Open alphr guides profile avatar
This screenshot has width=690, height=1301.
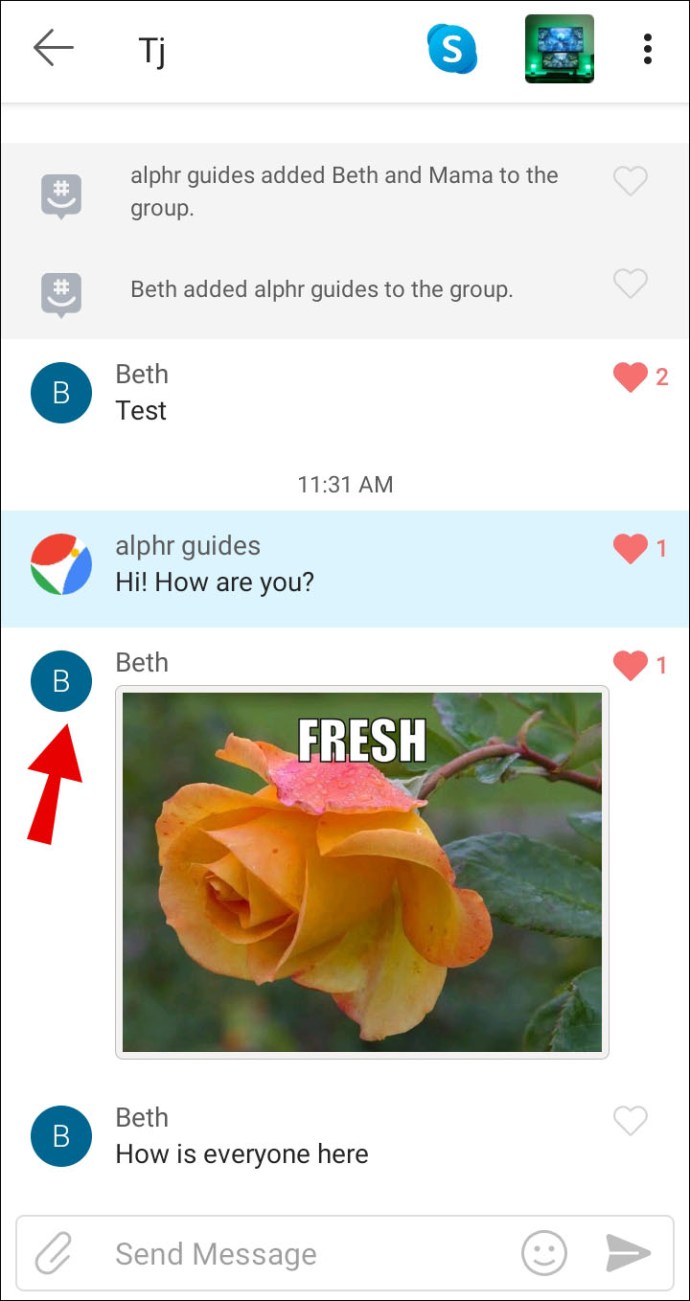61,565
